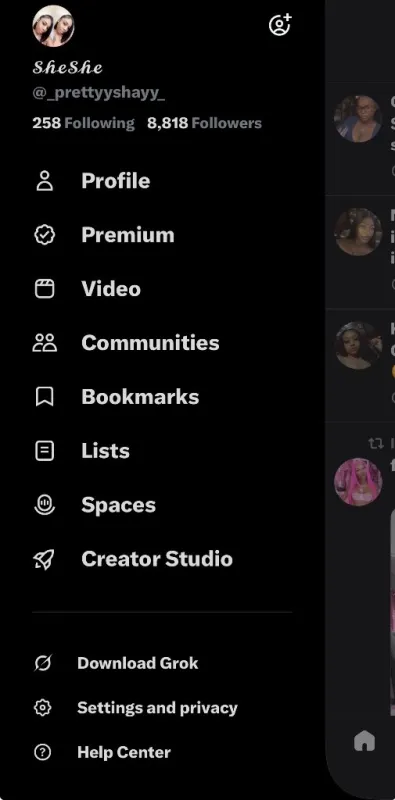Tap the SheShe profile avatar
Image resolution: width=395 pixels, height=800 pixels.
[x=53, y=26]
